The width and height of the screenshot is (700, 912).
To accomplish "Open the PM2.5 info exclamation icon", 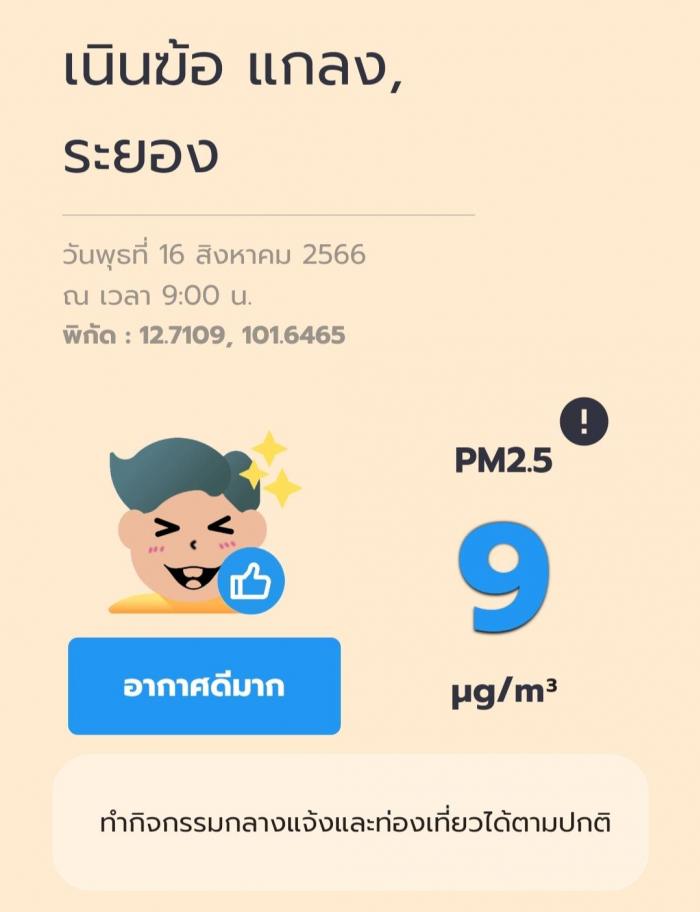I will pos(583,420).
